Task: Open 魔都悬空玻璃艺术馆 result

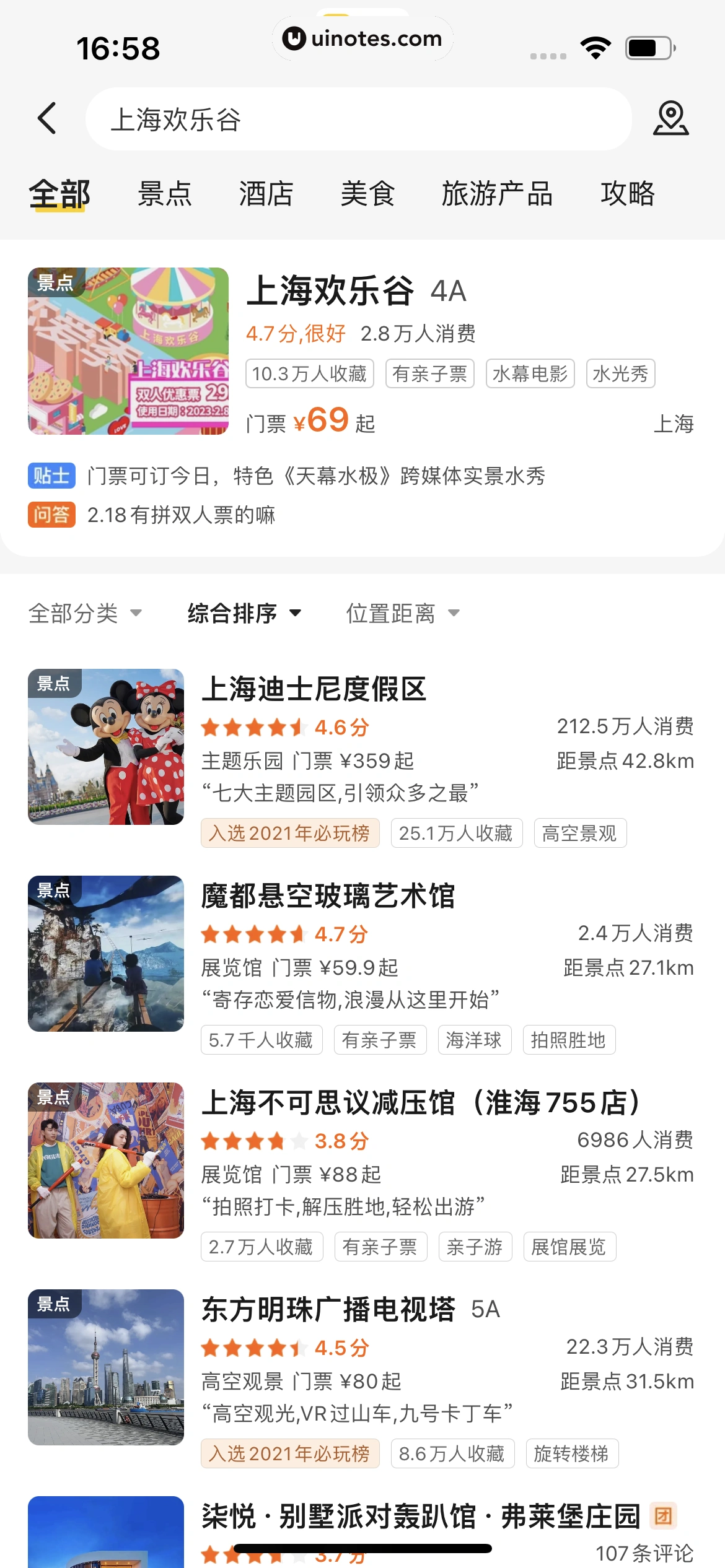Action: (x=328, y=896)
